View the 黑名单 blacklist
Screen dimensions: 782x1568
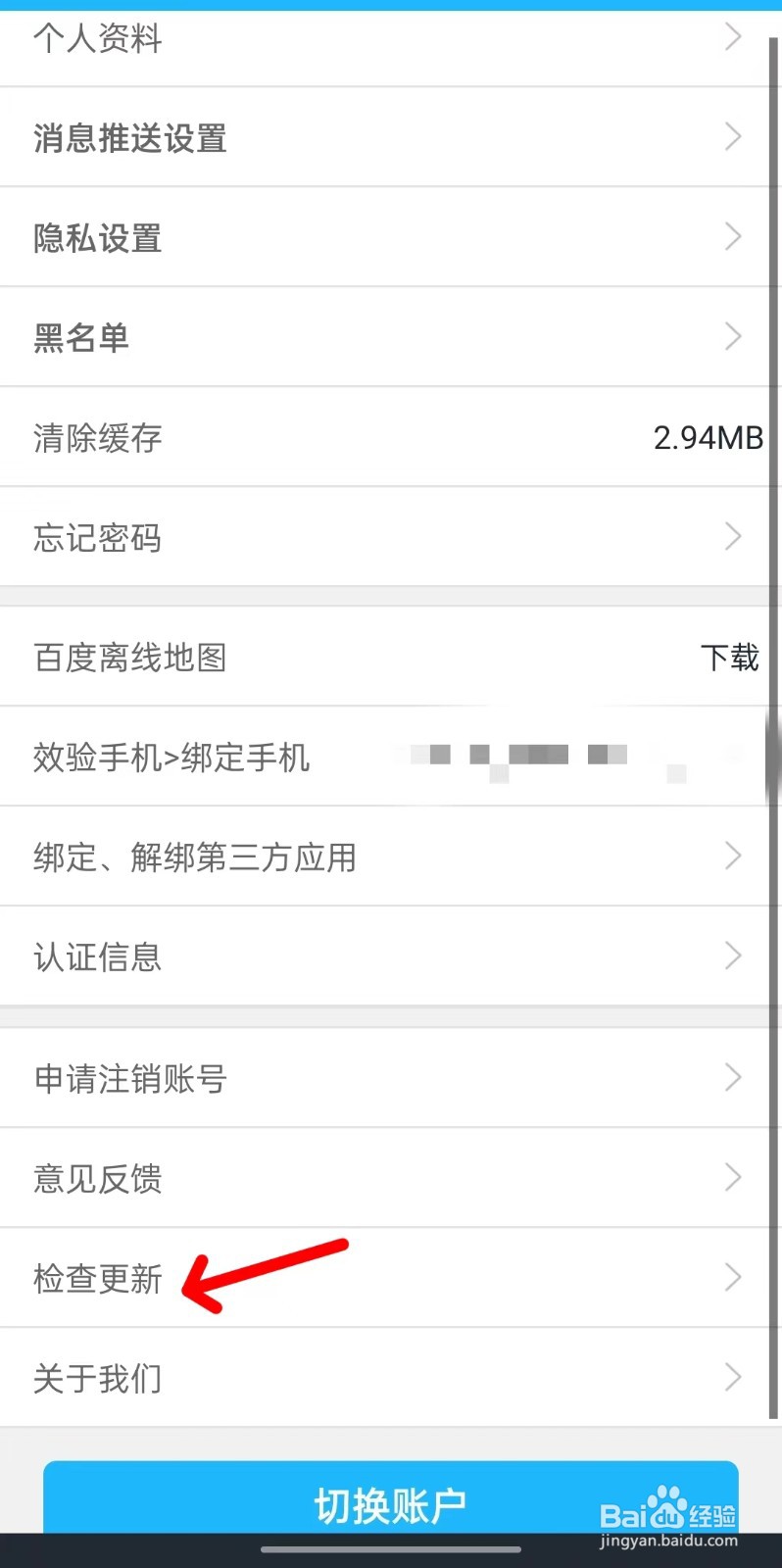82,337
